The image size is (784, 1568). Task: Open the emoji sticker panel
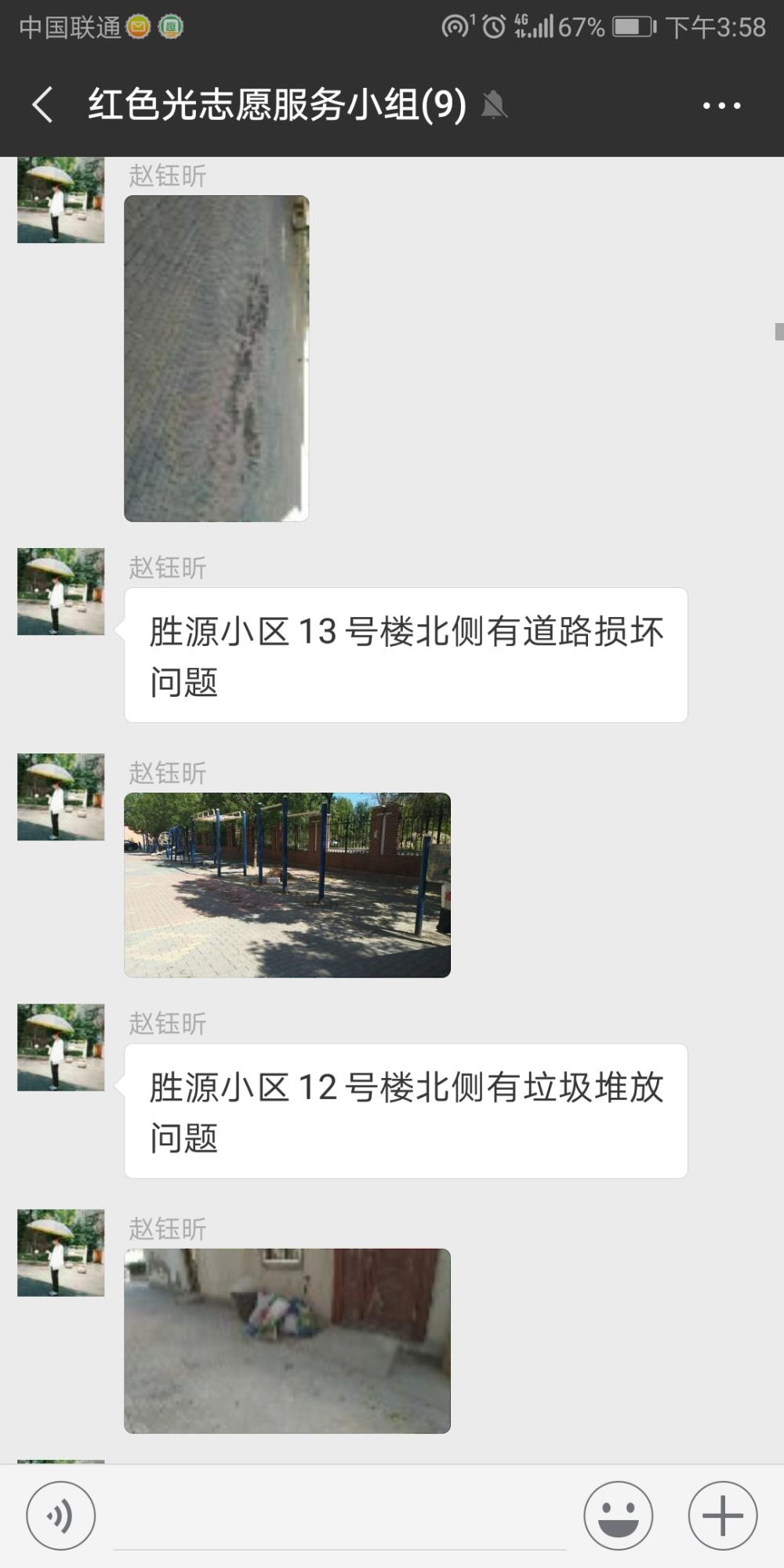618,1515
